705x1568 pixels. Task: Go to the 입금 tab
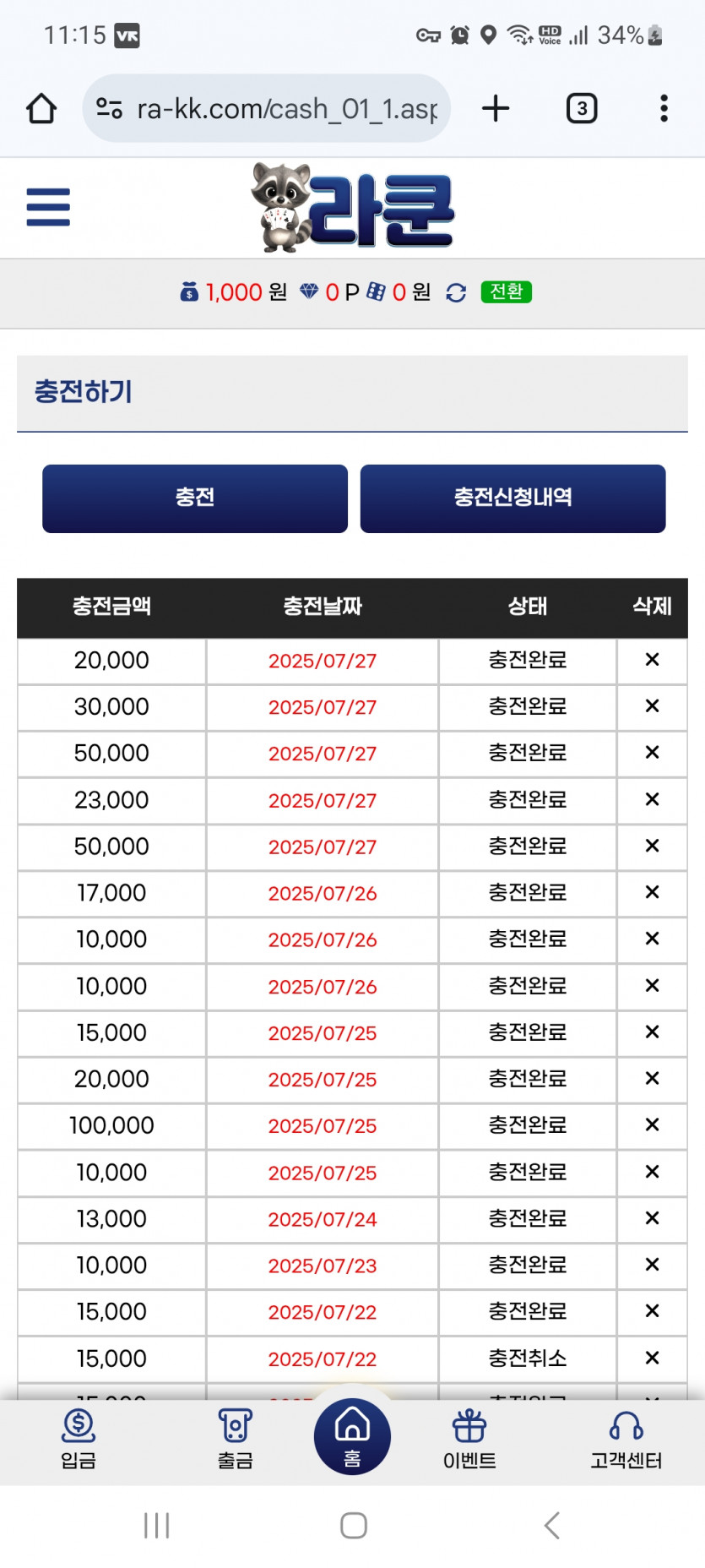click(79, 1440)
